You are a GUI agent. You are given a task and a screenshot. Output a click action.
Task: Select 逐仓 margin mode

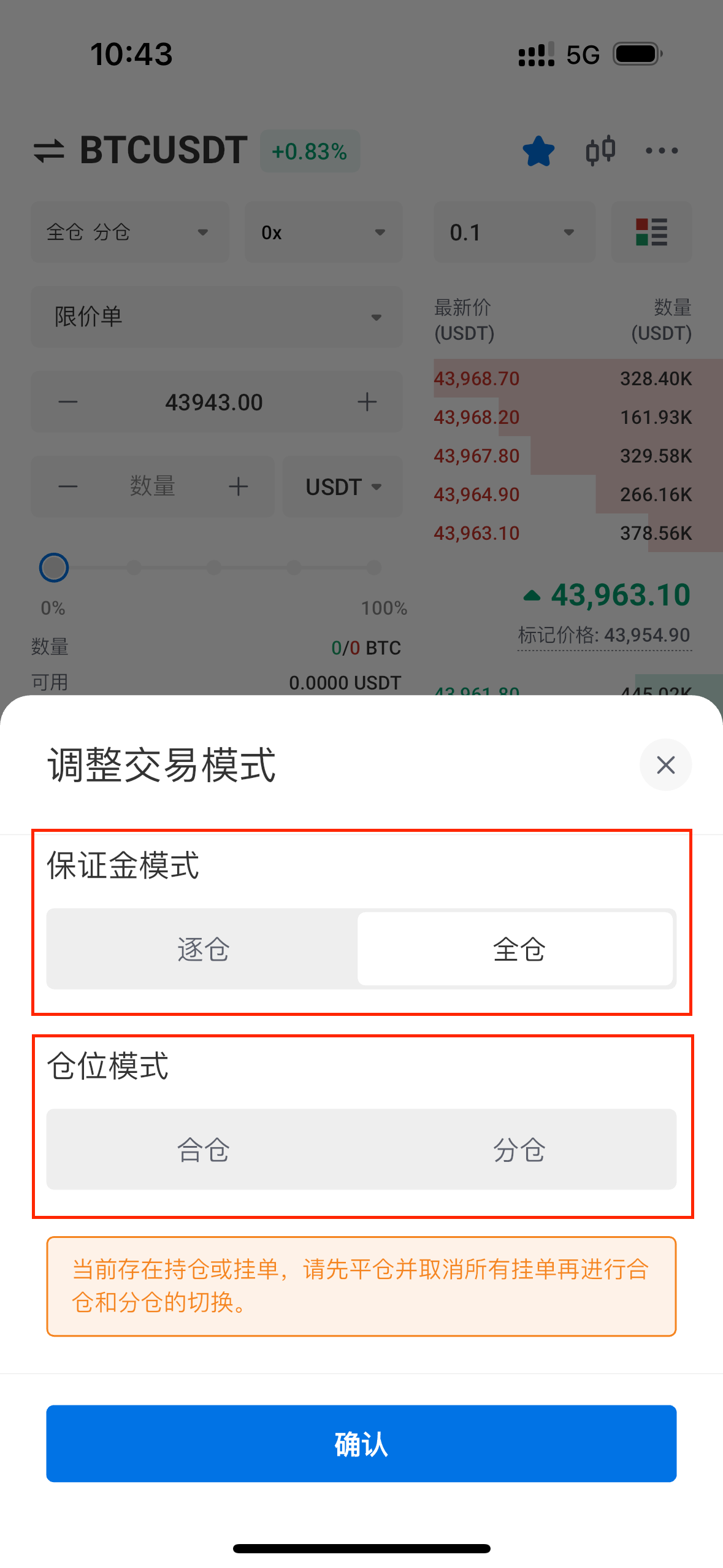pos(203,948)
